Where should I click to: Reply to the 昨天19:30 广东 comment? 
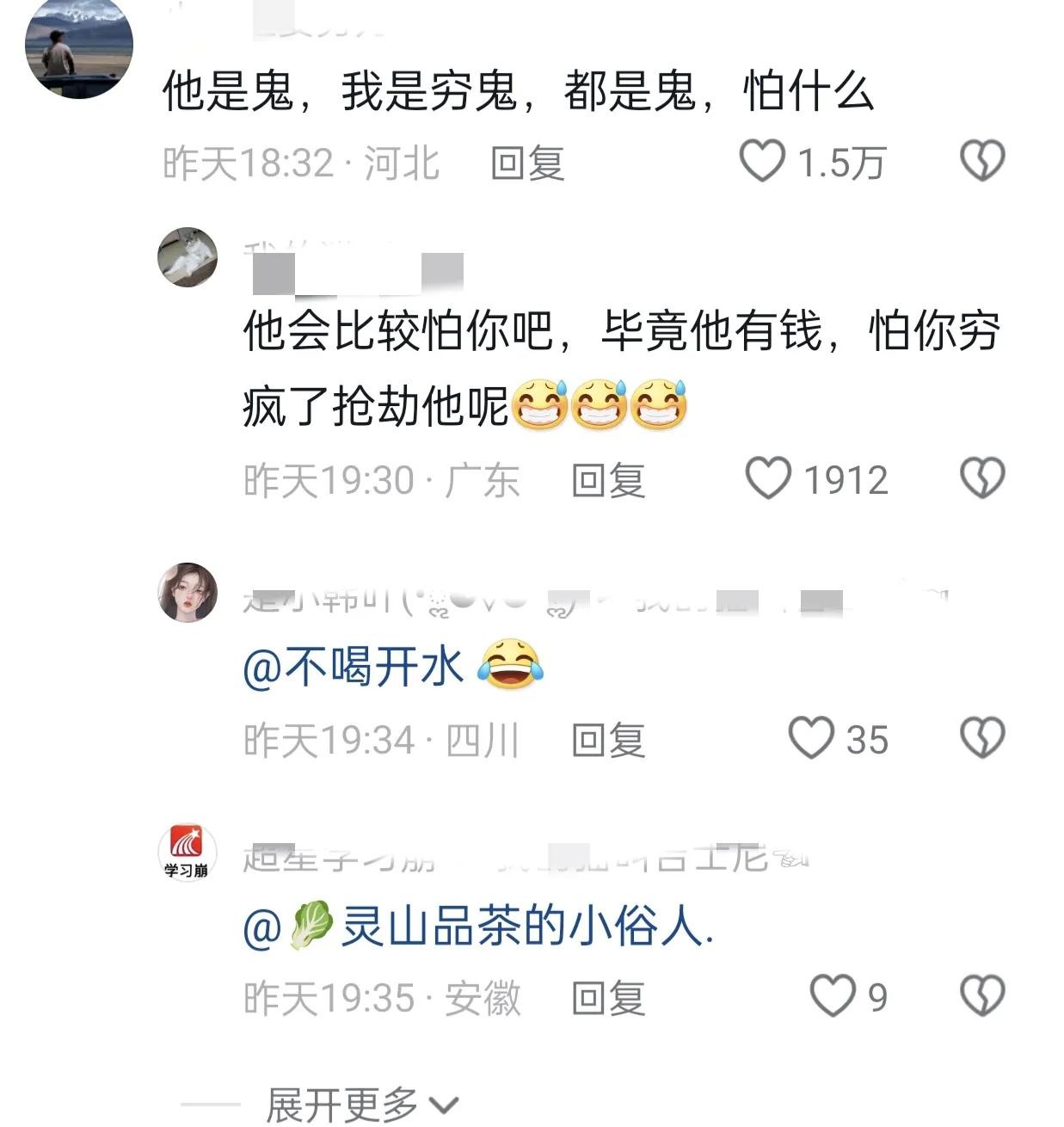pyautogui.click(x=608, y=480)
